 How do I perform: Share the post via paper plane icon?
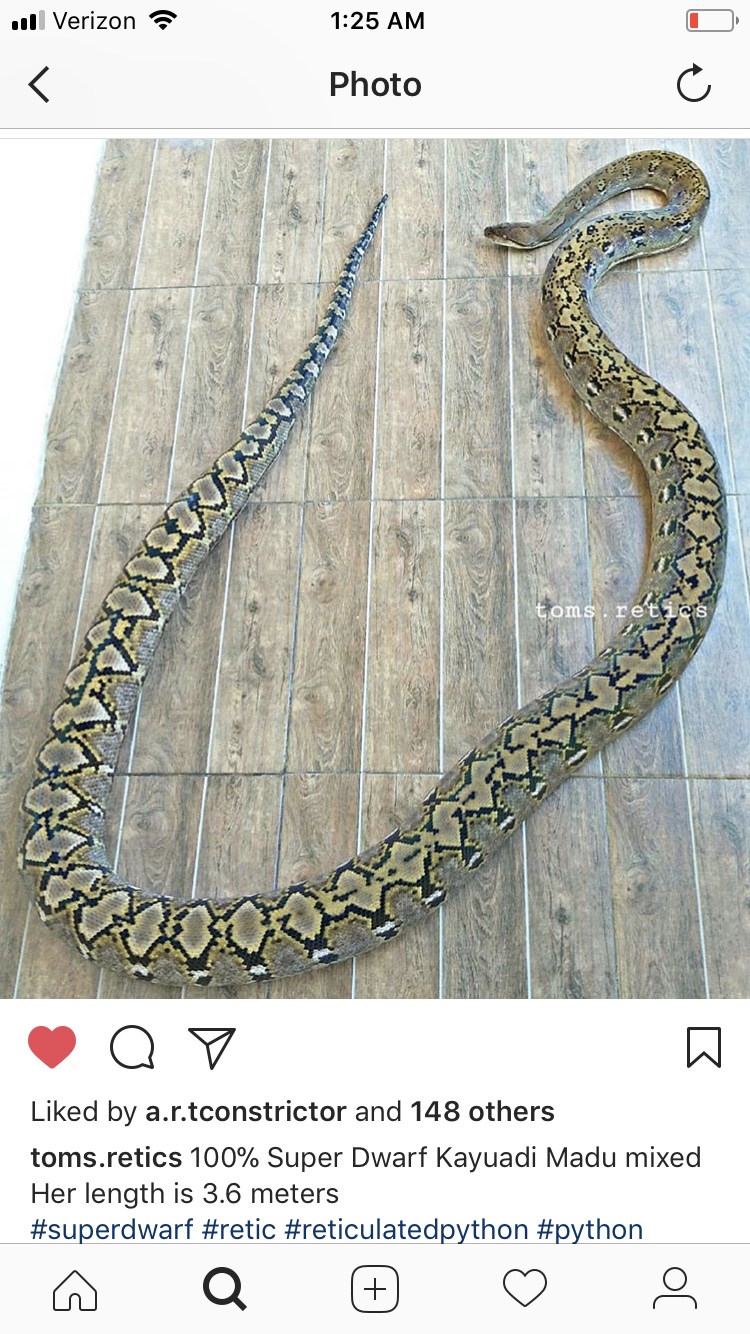[211, 1047]
